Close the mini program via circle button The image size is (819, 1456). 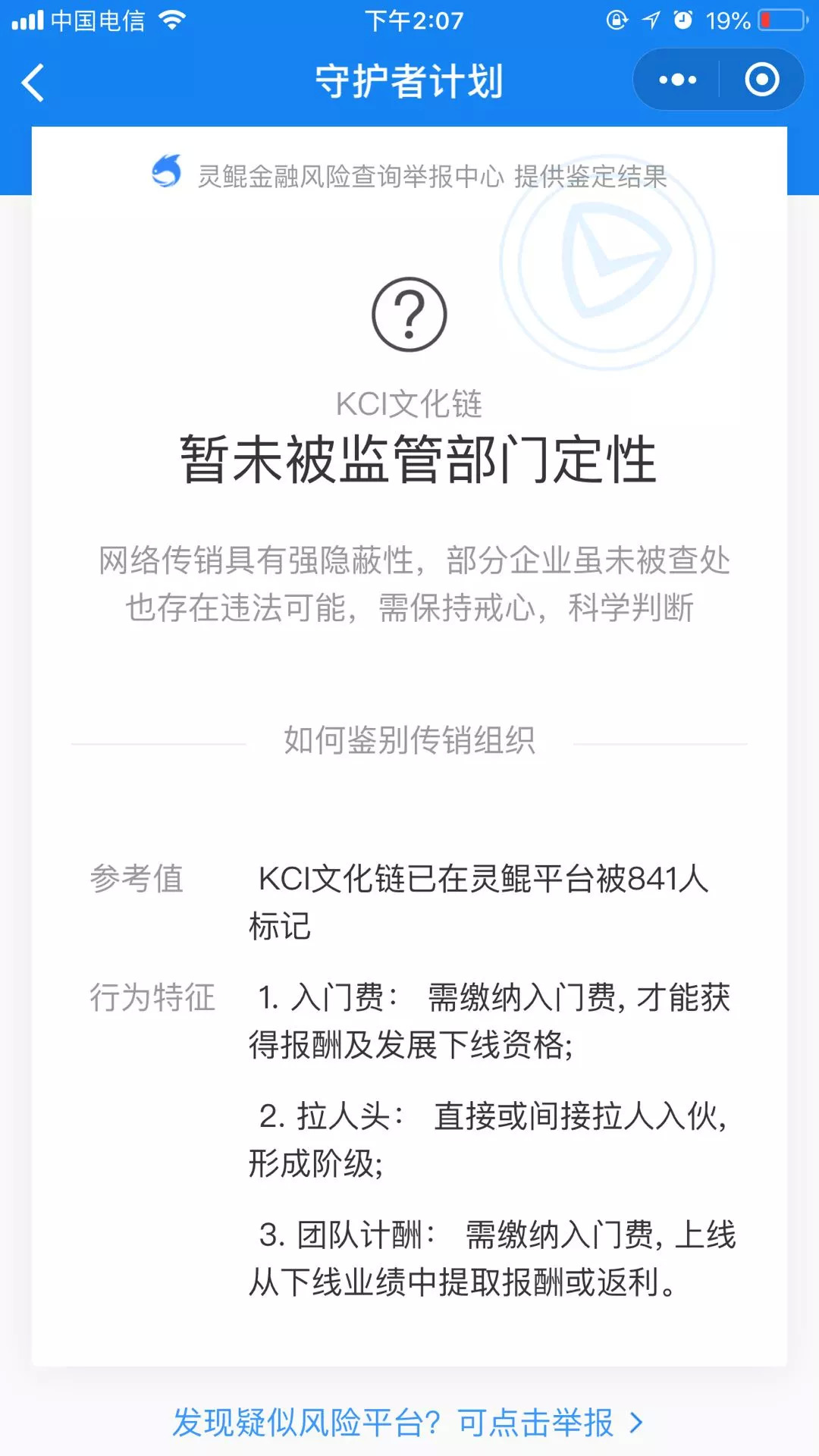761,80
